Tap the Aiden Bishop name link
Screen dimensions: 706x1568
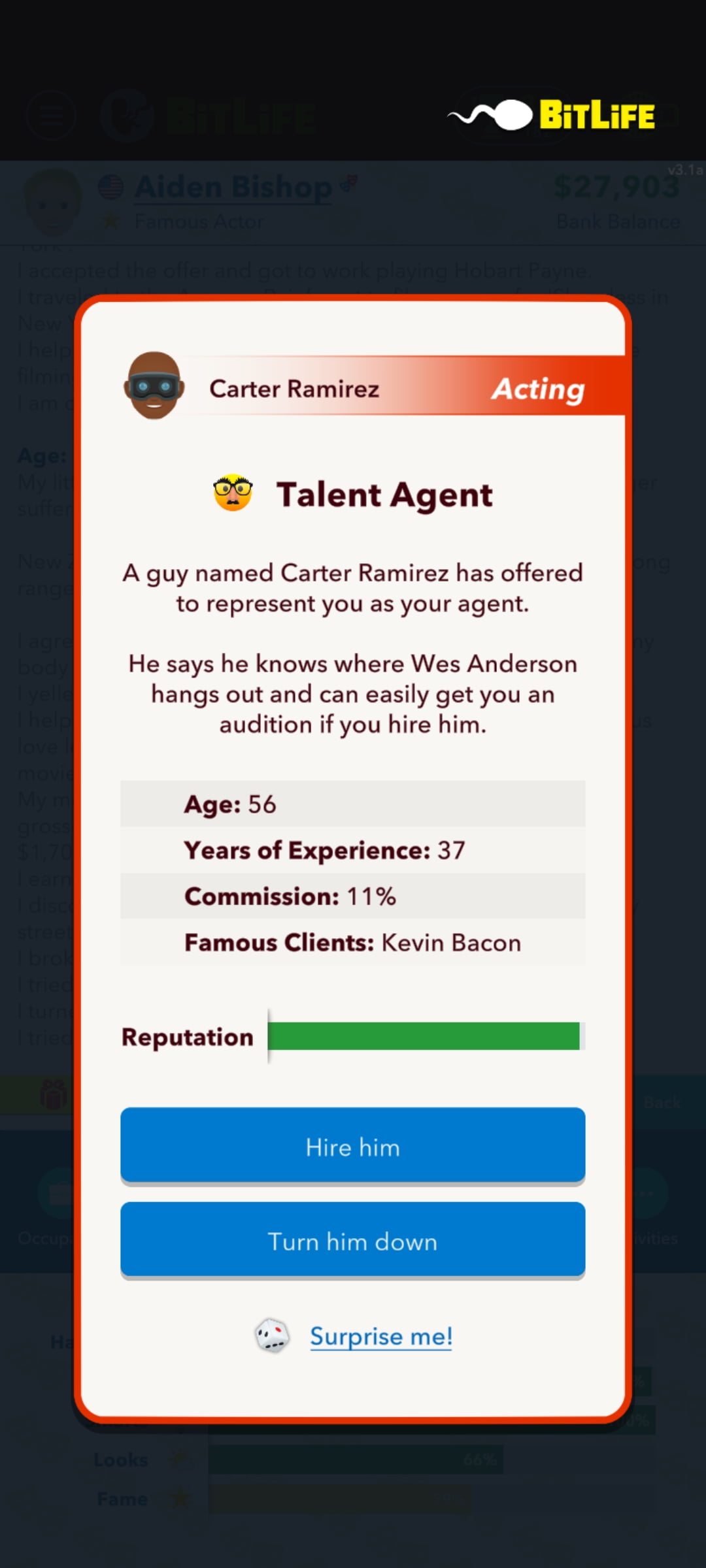(x=233, y=186)
